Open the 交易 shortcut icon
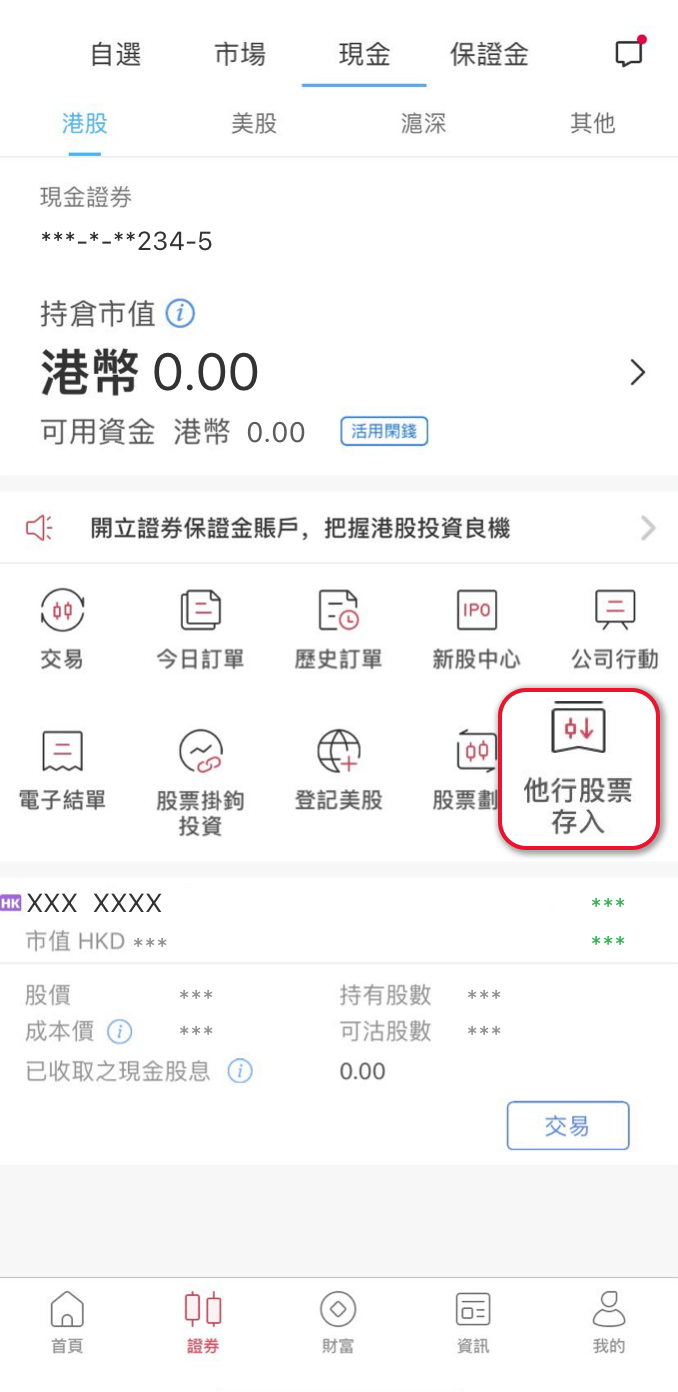 pos(62,629)
